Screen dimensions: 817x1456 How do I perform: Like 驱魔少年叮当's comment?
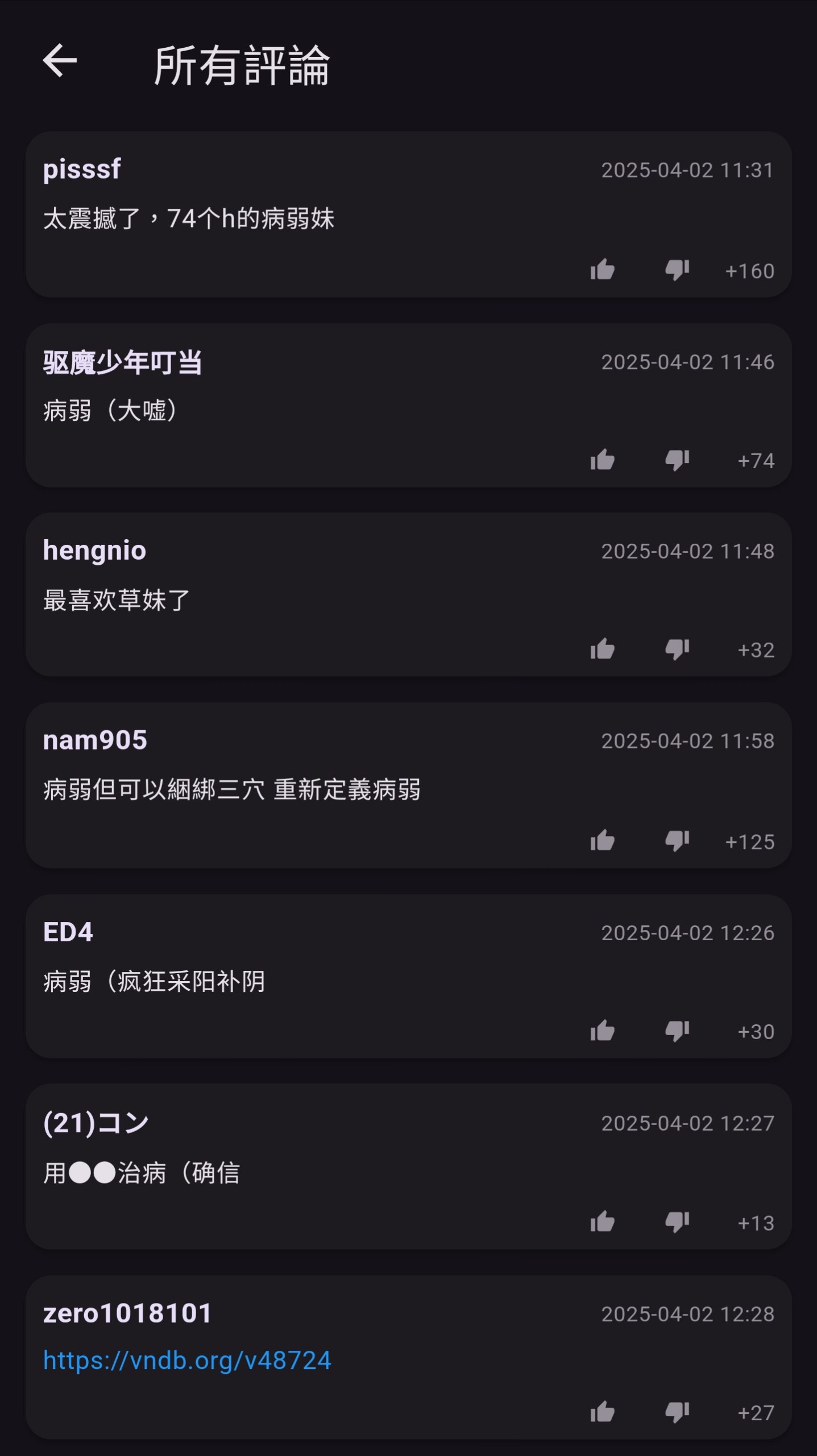(x=602, y=460)
